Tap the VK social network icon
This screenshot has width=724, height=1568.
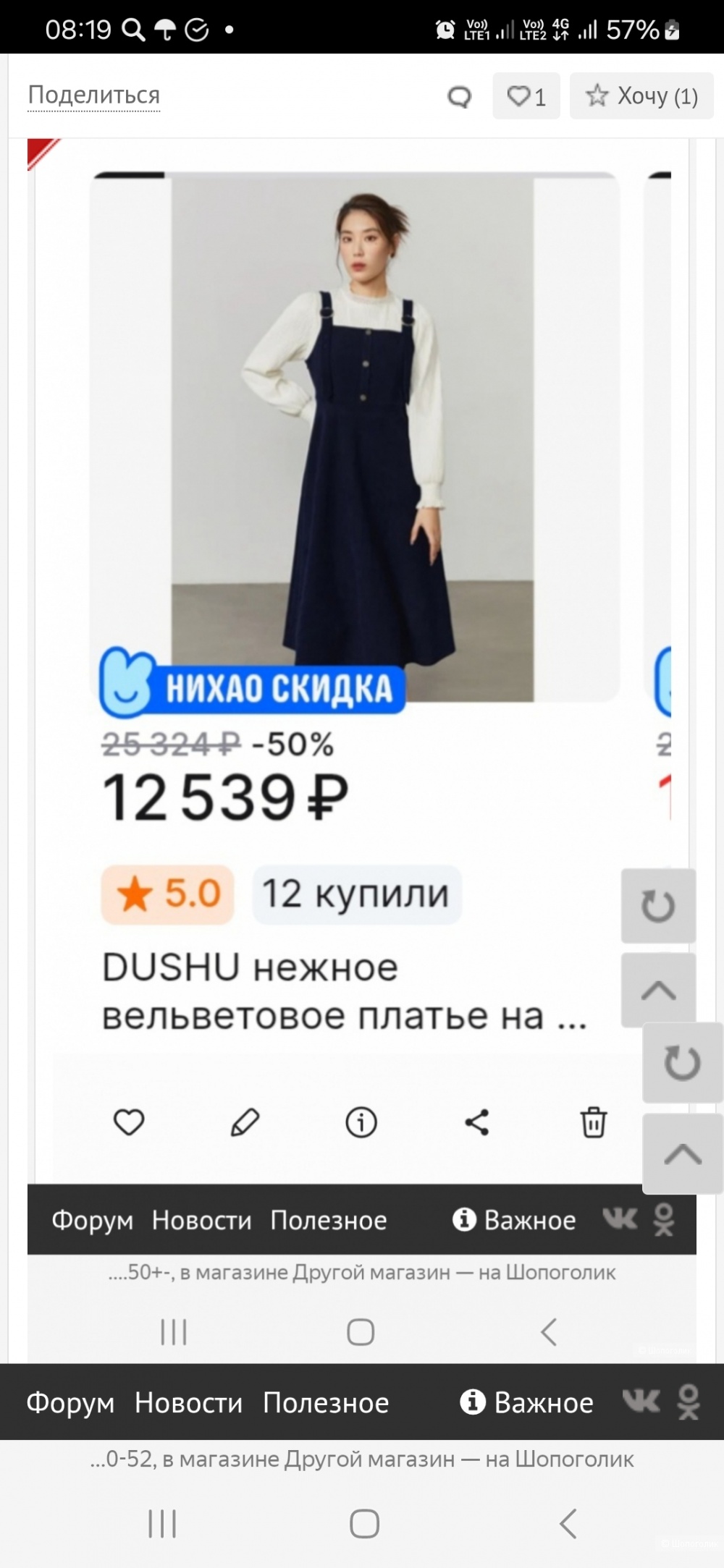[x=622, y=1220]
